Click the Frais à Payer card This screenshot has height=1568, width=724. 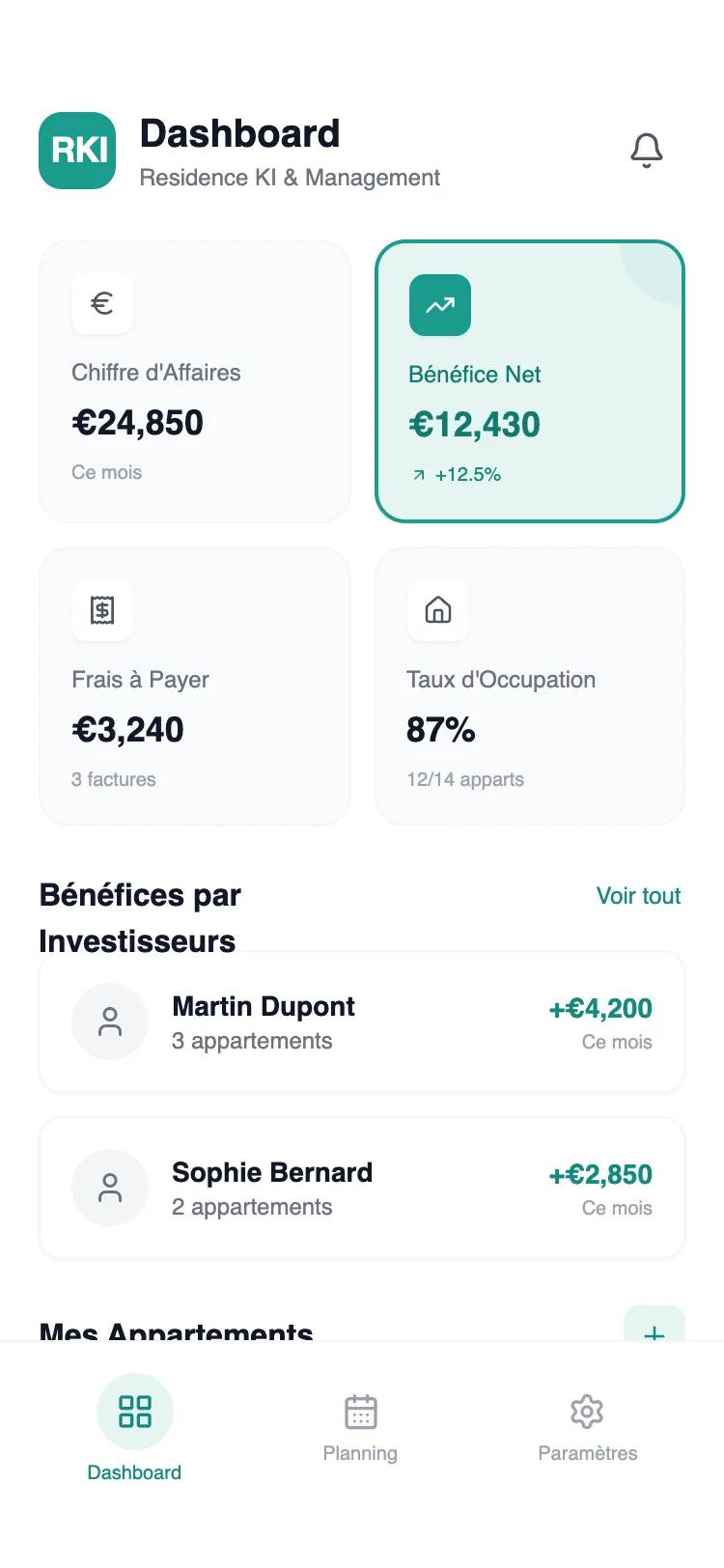tap(194, 686)
